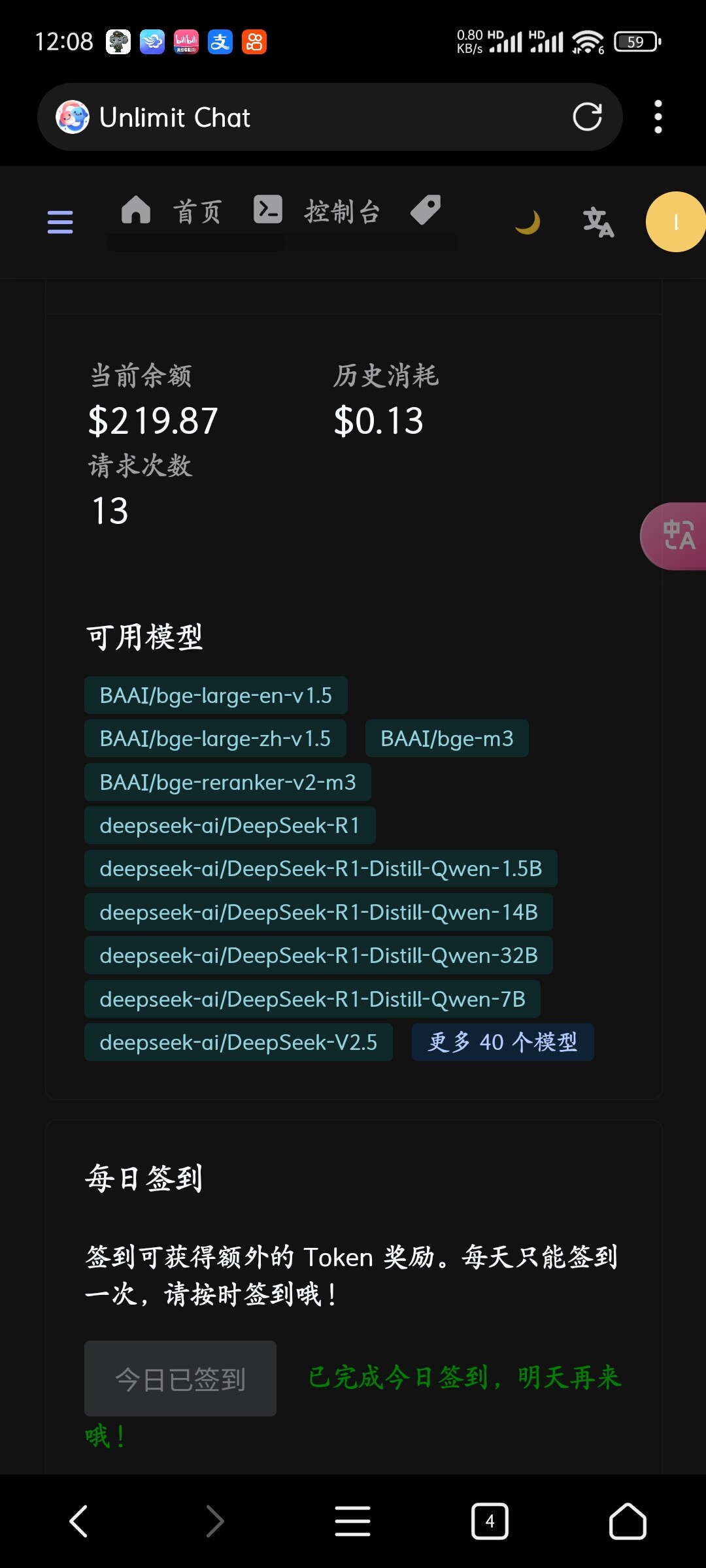This screenshot has width=706, height=1568.
Task: Select the BAAI/bge-m3 model chip
Action: coord(447,738)
